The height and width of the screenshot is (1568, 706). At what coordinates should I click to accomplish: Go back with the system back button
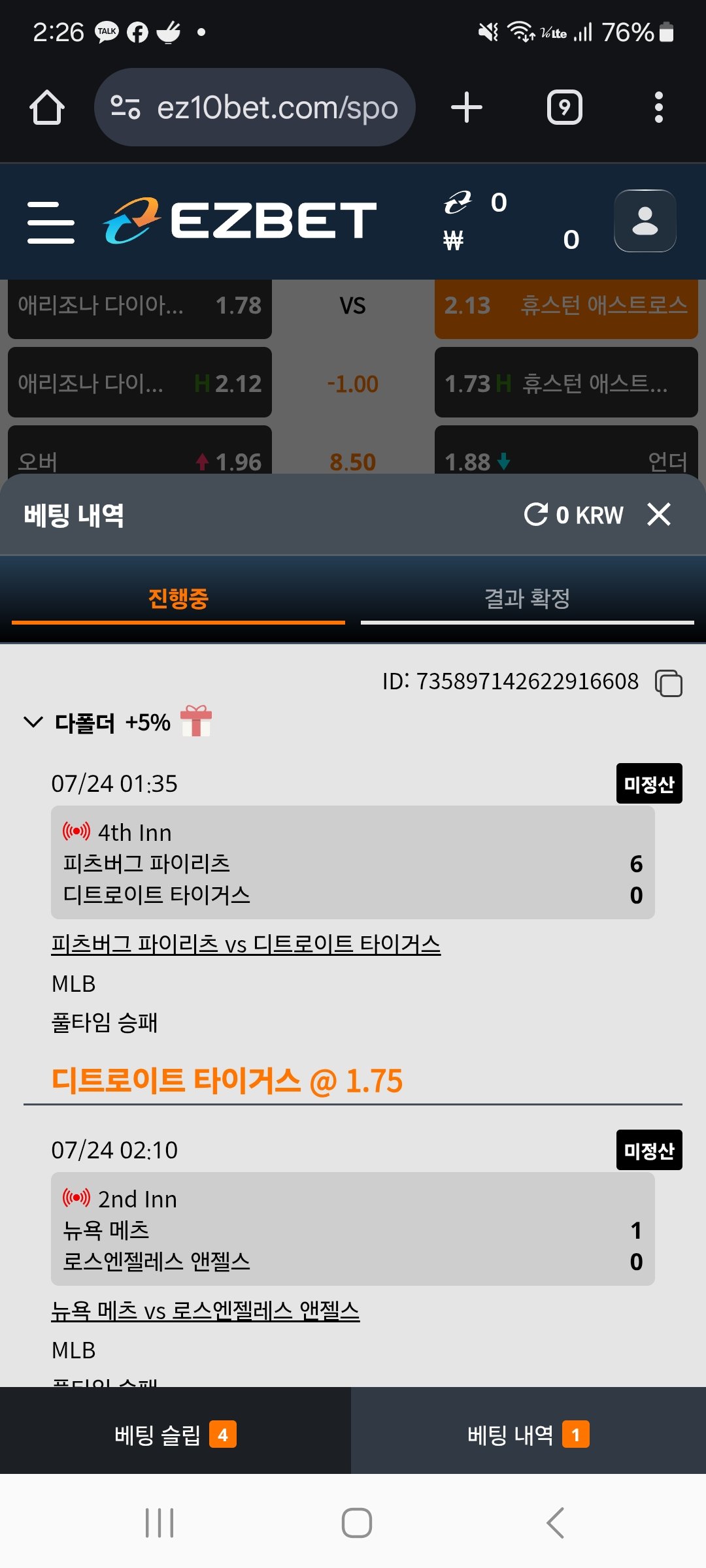coord(555,1523)
